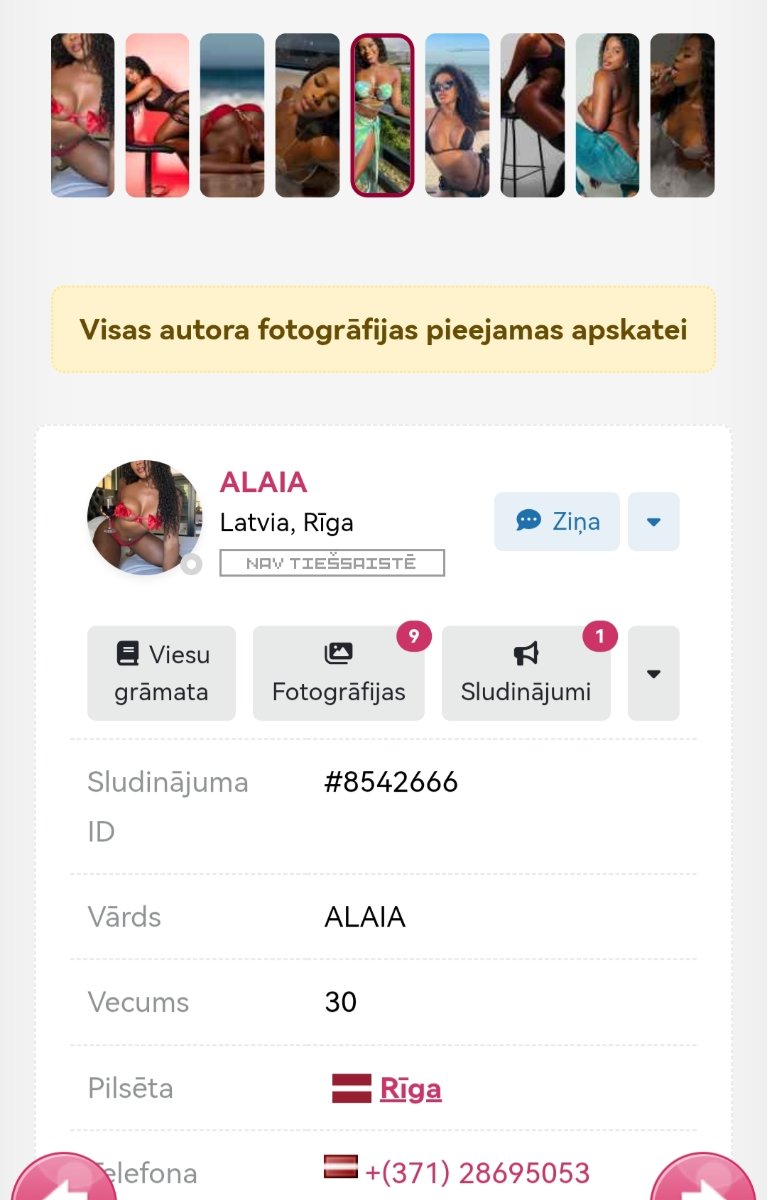This screenshot has width=767, height=1200.
Task: Open the Fotogrāfijas section
Action: (x=338, y=673)
